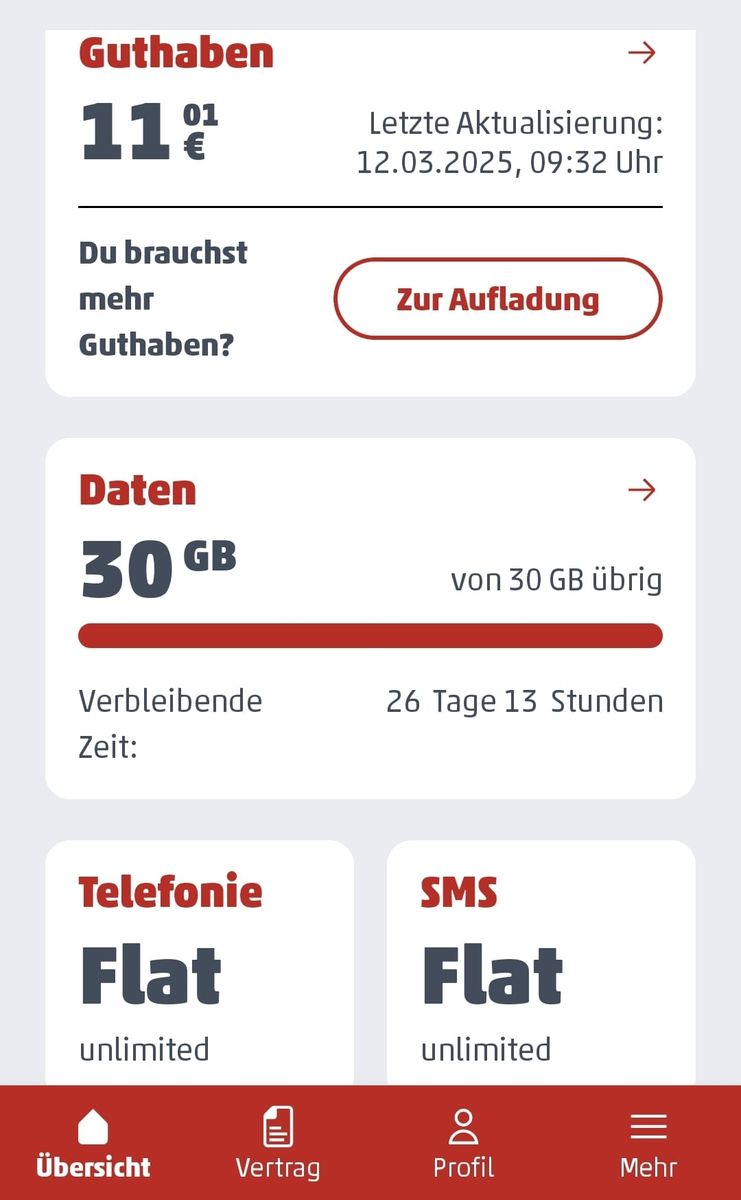Open Guthaben details arrow
Image resolution: width=741 pixels, height=1200 pixels.
(x=641, y=53)
